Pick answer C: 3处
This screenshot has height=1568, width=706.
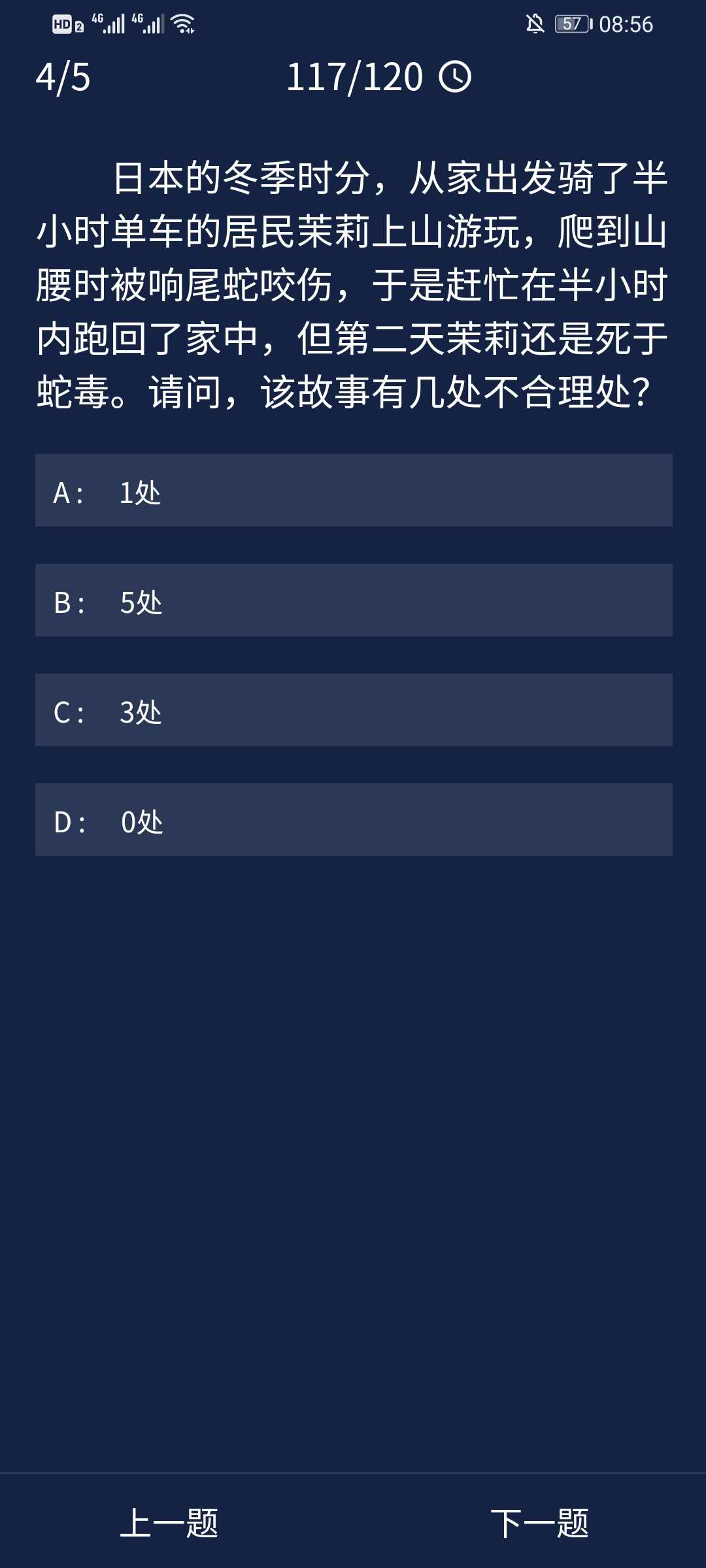tap(353, 710)
